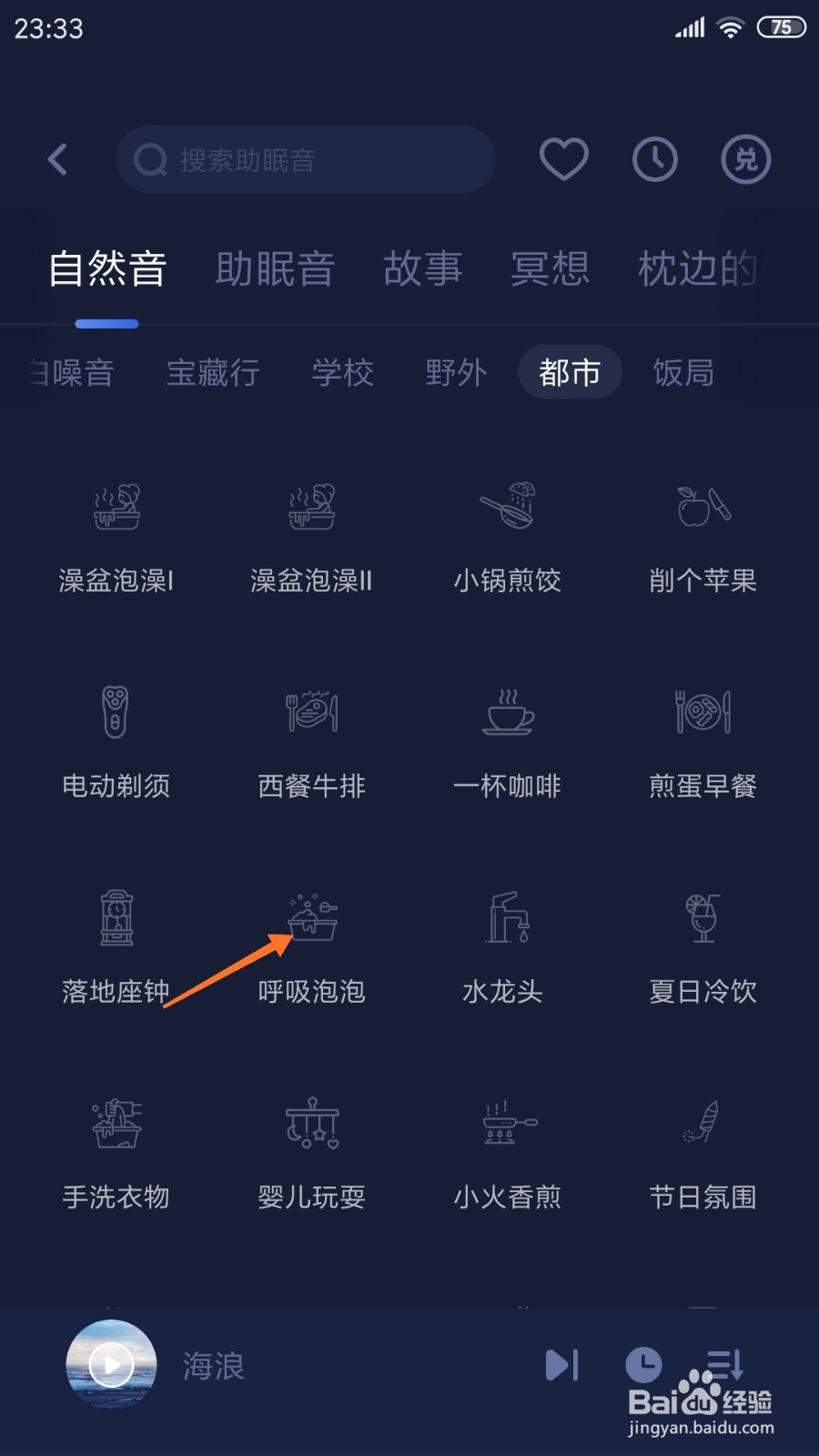Toggle the favorites heart icon
Screen dimensions: 819x1456
click(x=563, y=158)
